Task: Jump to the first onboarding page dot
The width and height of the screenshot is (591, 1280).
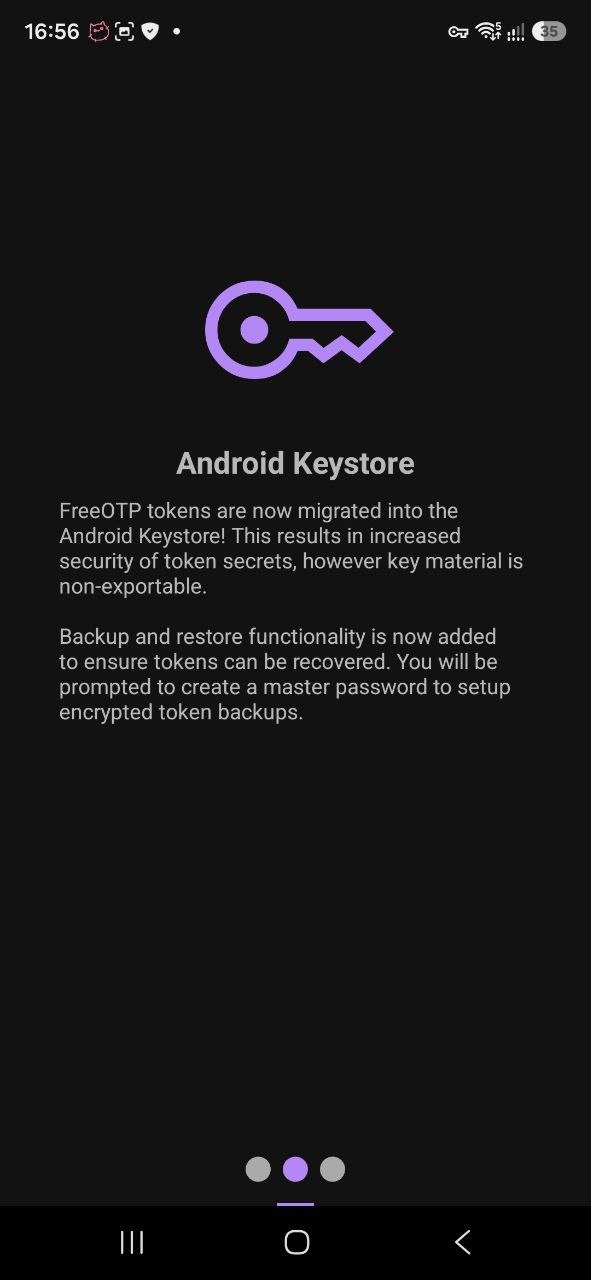Action: (258, 1169)
